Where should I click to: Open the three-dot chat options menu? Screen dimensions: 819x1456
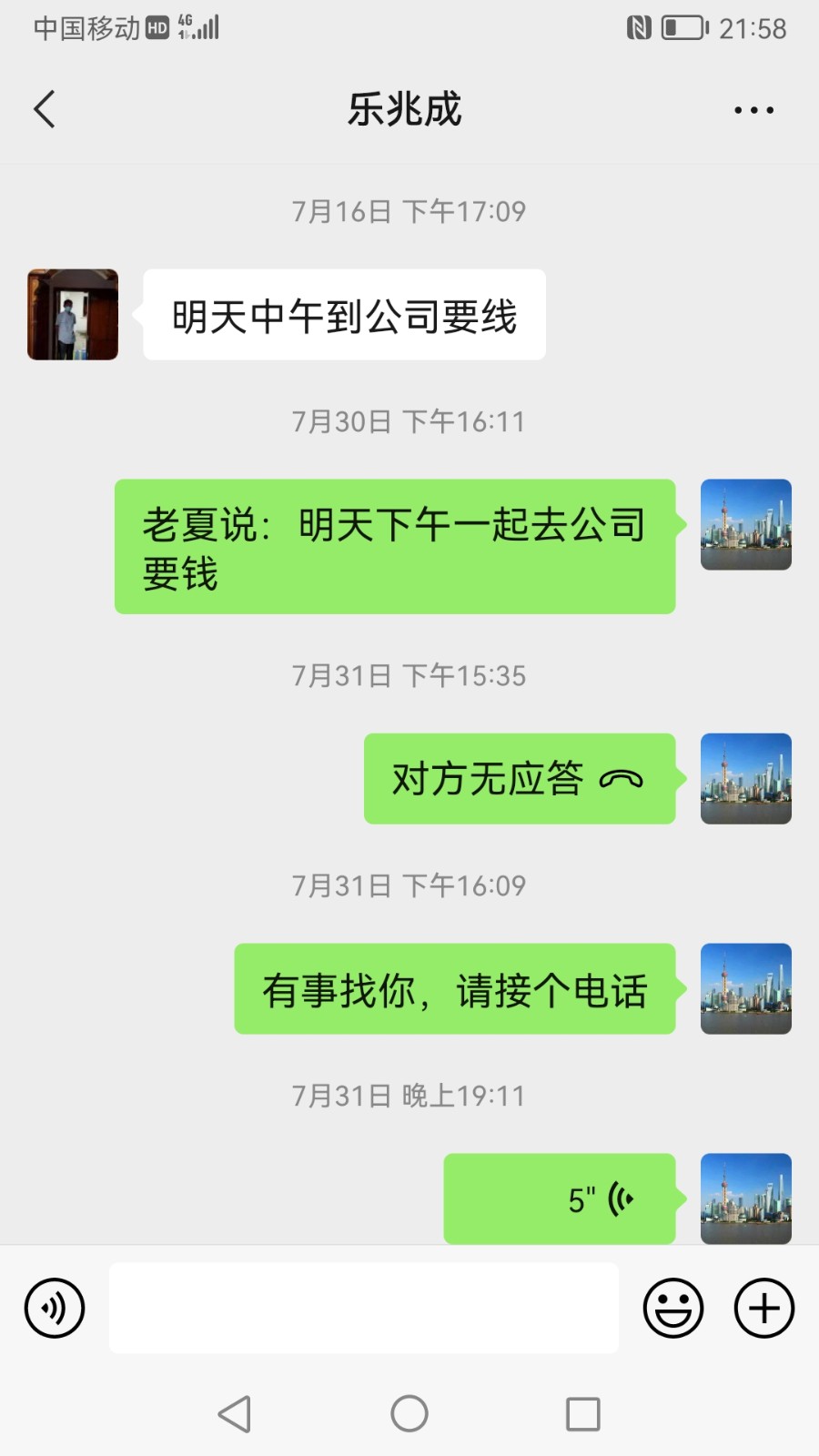753,110
